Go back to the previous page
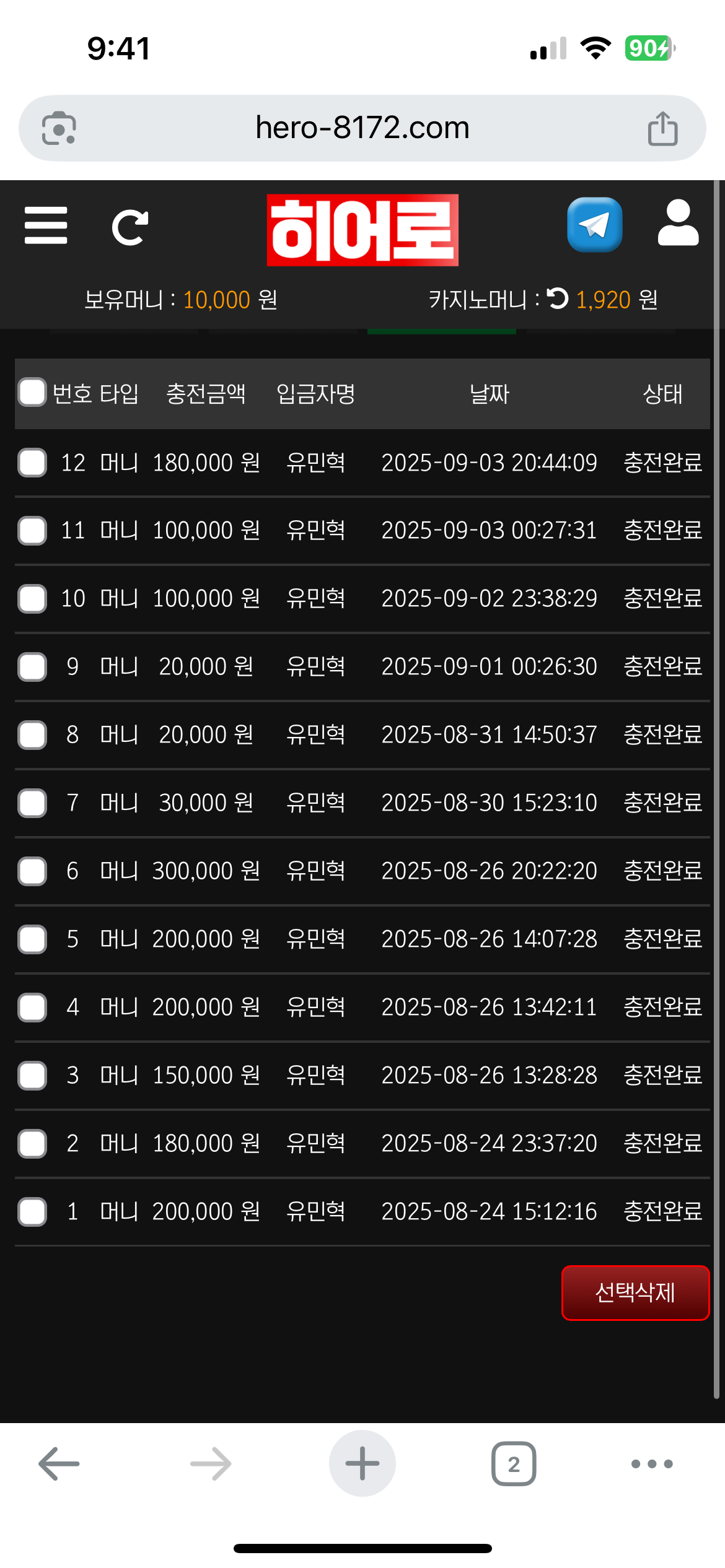The image size is (725, 1568). click(59, 1464)
